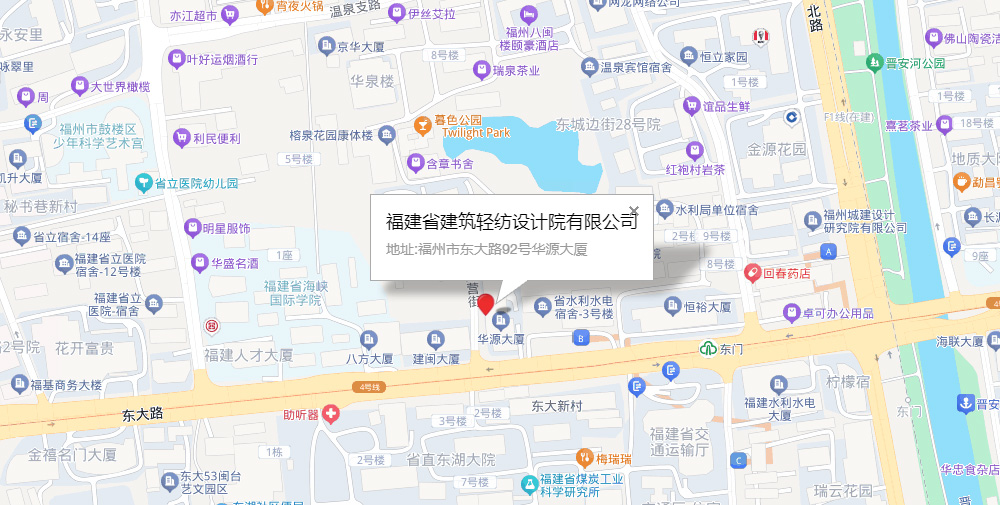The height and width of the screenshot is (505, 1000).
Task: Open the 暮色公园 Twilight Park marker
Action: pyautogui.click(x=424, y=126)
